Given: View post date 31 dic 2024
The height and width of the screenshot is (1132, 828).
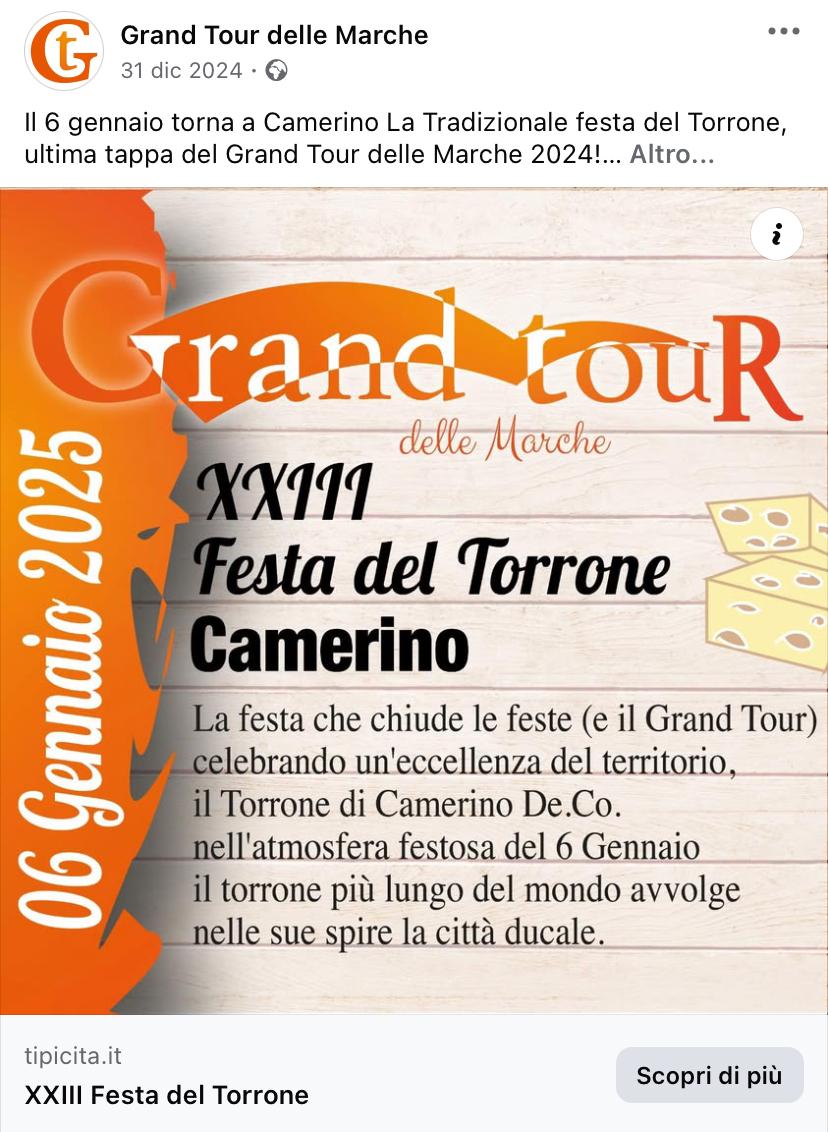Looking at the screenshot, I should [x=181, y=70].
